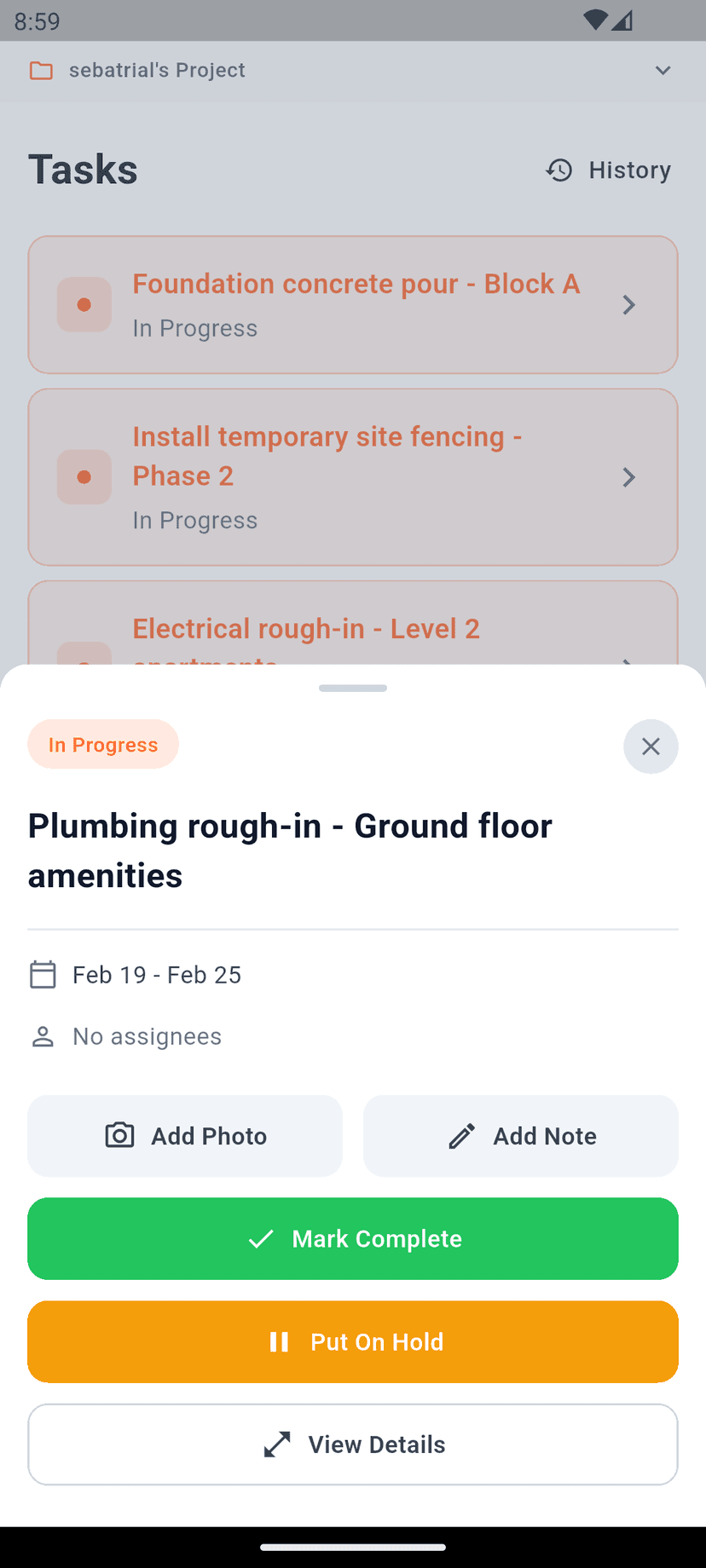Tap the camera icon in Add Photo
Image resolution: width=706 pixels, height=1568 pixels.
pos(119,1135)
